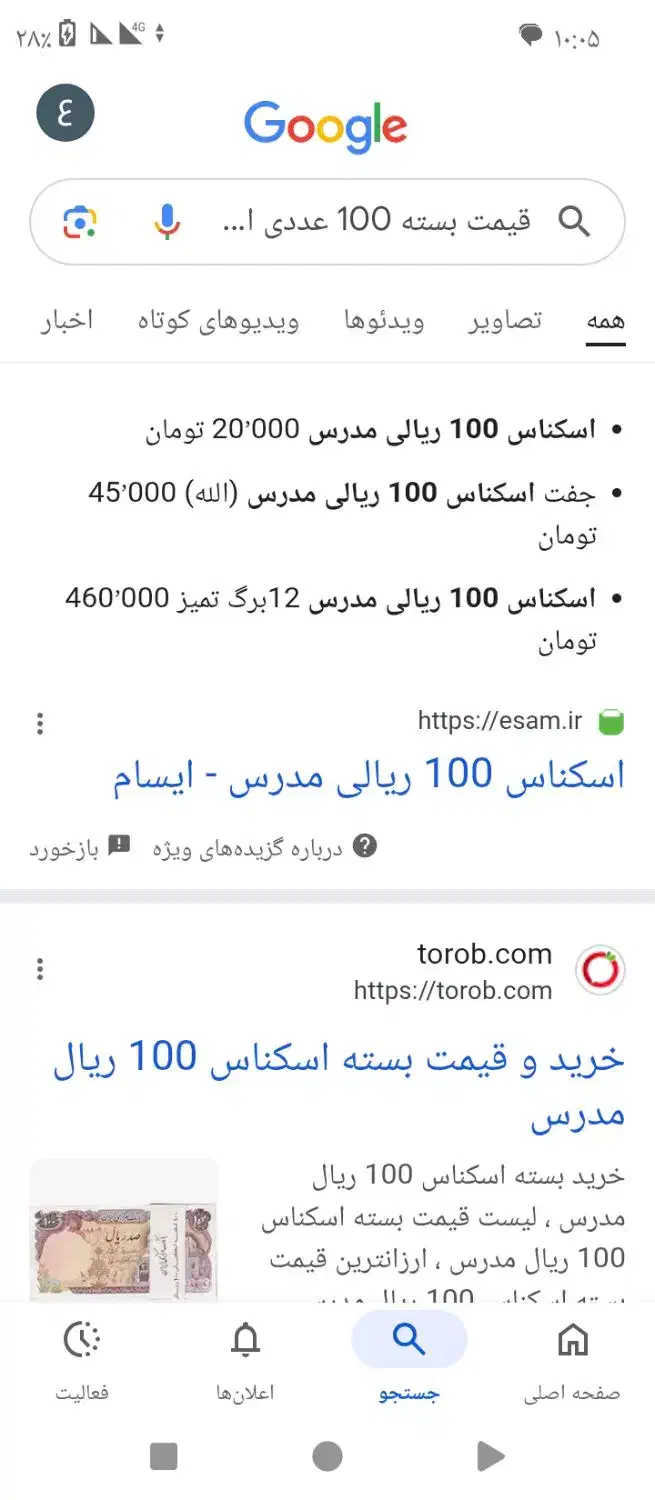Open options menu for esam.ir result
This screenshot has width=655, height=1500.
point(40,723)
